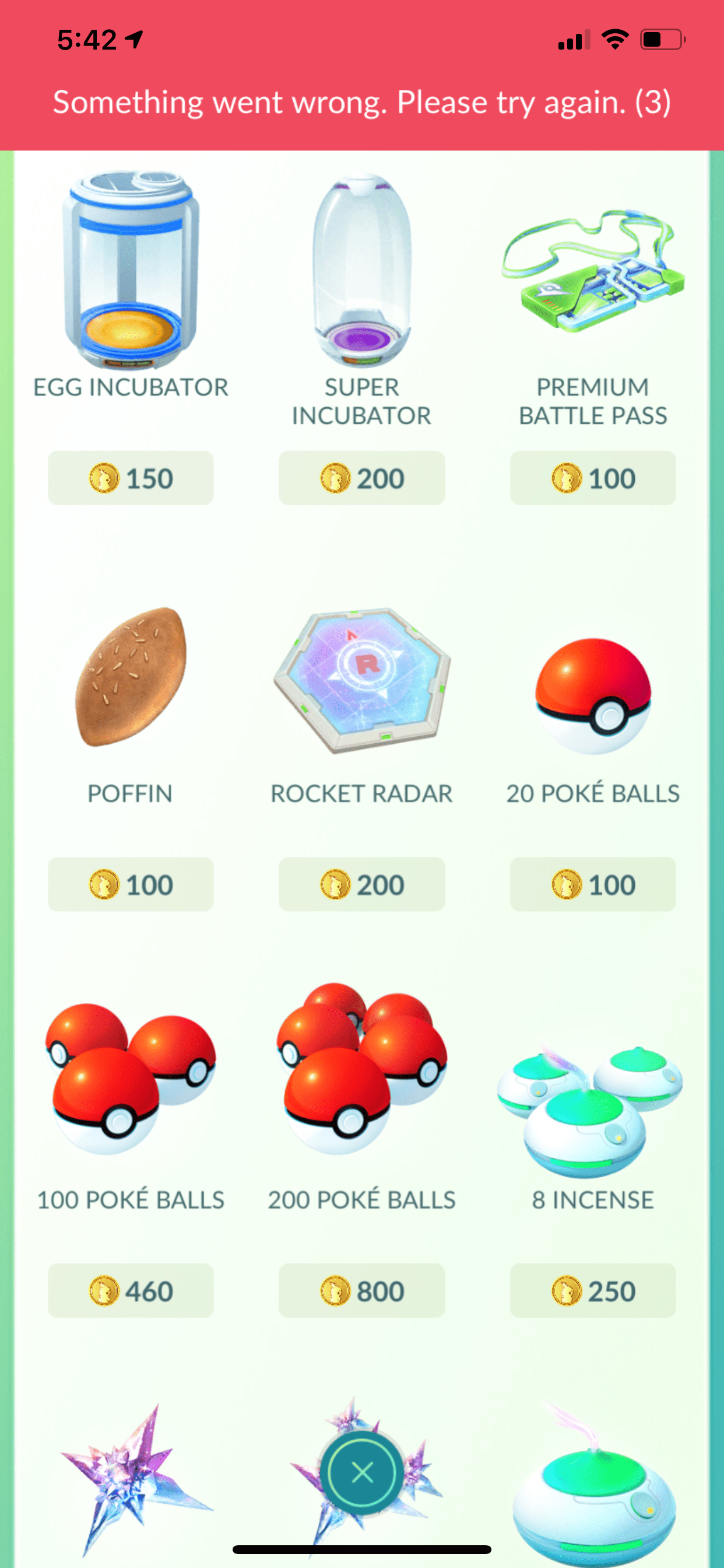The image size is (724, 1568).
Task: Open the Egg Incubator item image
Action: [x=131, y=271]
